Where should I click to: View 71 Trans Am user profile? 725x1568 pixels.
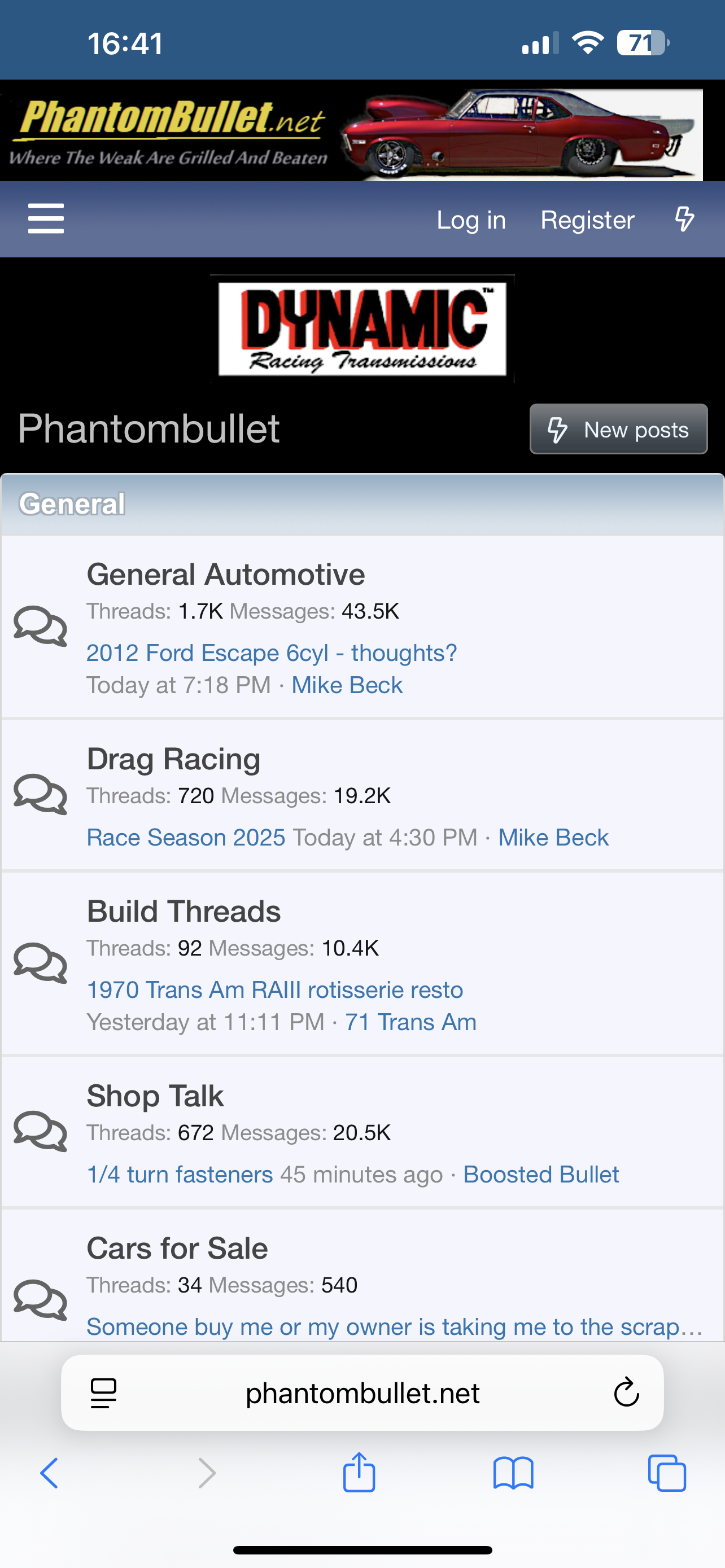(411, 1022)
